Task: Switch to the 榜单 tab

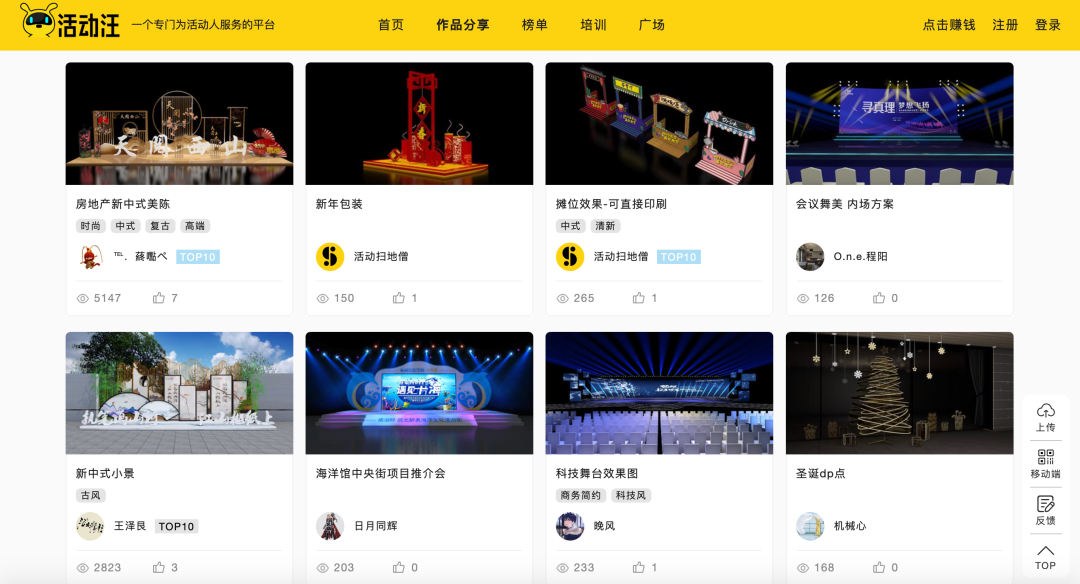Action: (535, 25)
